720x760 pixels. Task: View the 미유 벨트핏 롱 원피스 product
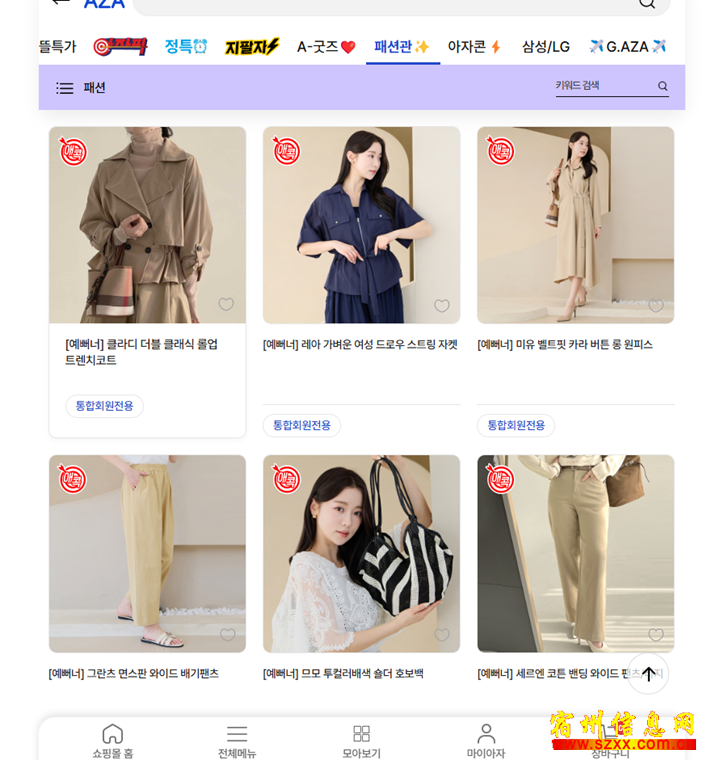[575, 225]
